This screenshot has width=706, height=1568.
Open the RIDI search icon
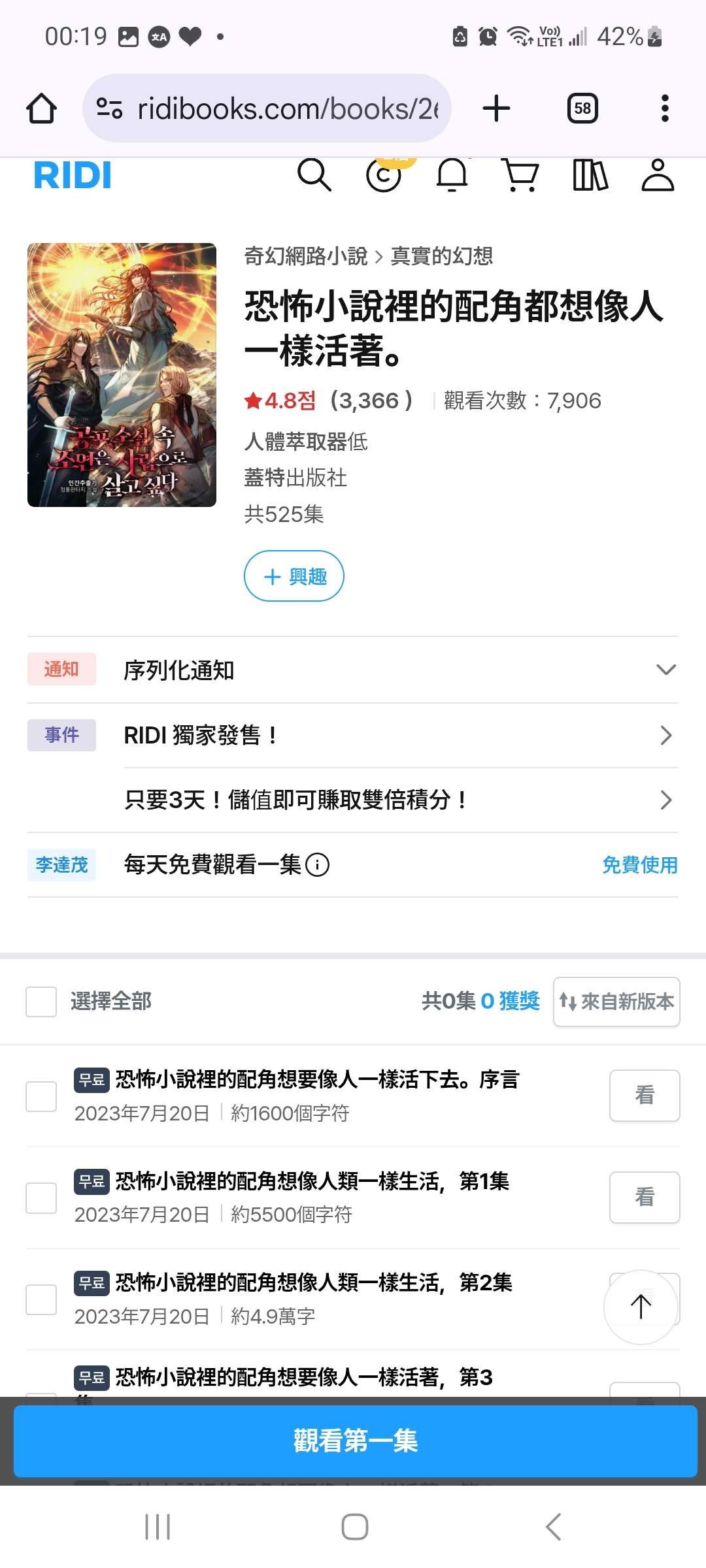[314, 175]
